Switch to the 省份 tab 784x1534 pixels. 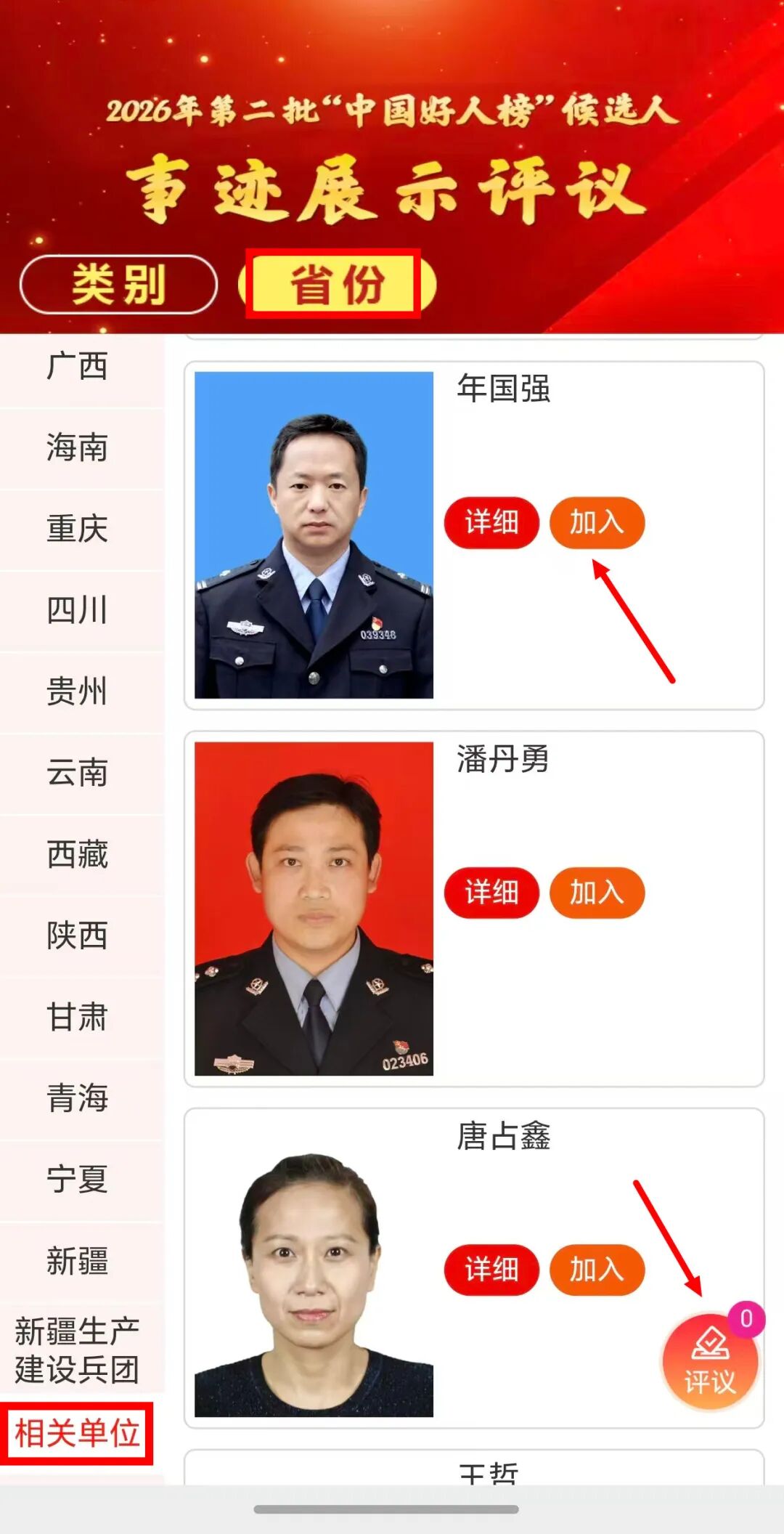coord(337,284)
